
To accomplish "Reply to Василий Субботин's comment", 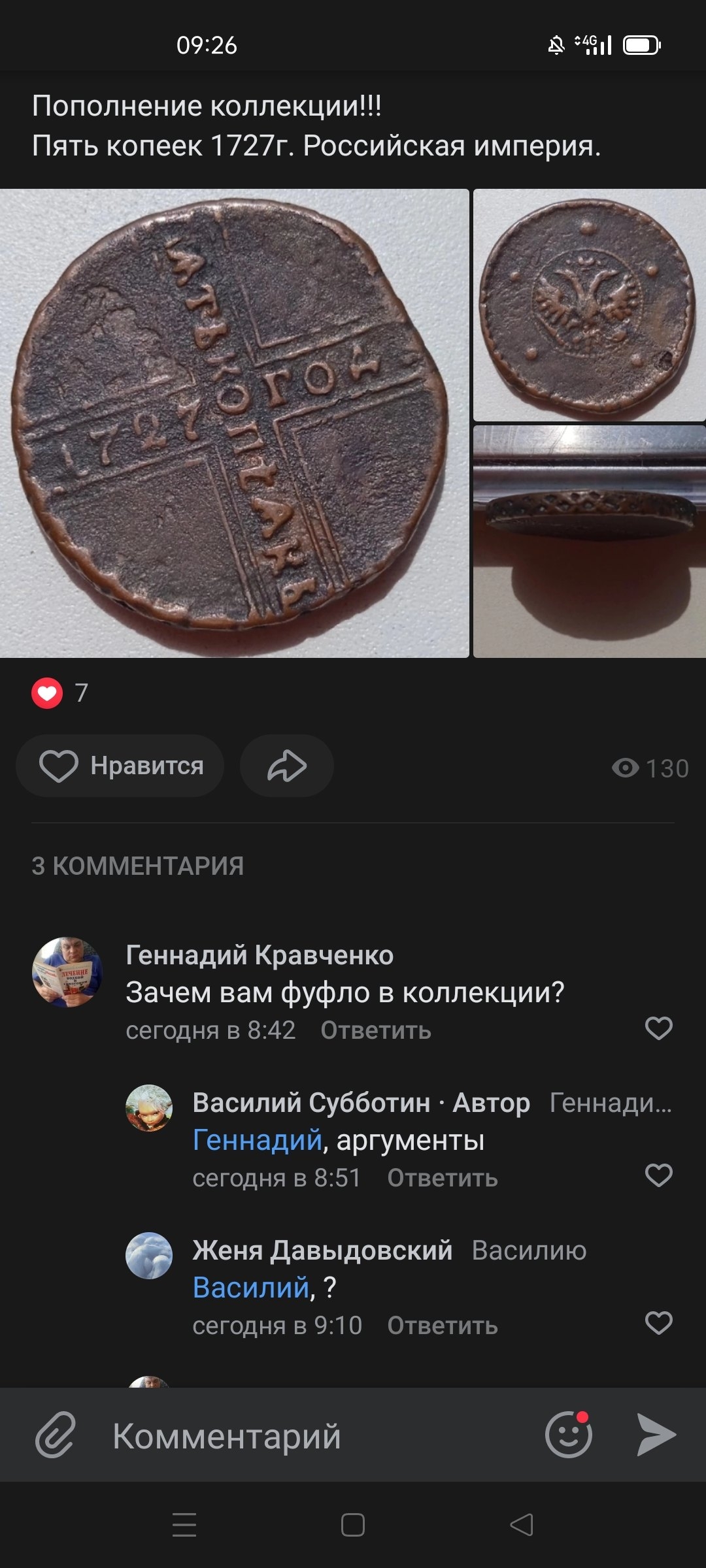I will pyautogui.click(x=442, y=1178).
